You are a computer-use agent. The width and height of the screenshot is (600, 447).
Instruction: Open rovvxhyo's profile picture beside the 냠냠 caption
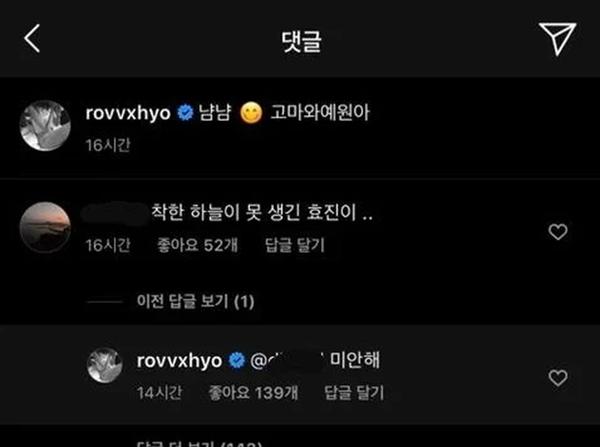[x=44, y=126]
